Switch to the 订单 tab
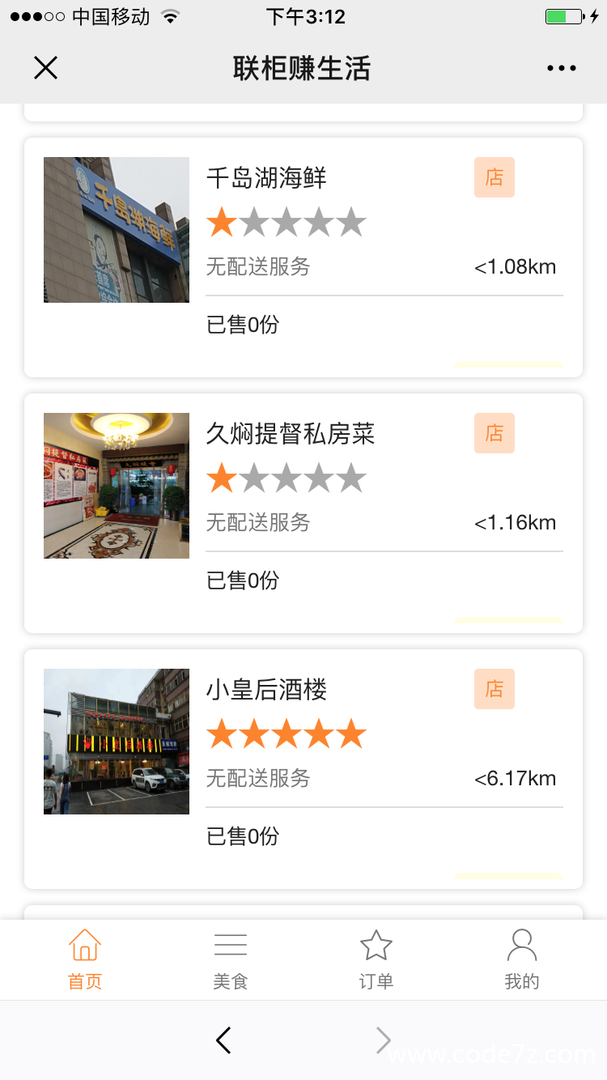Screen dimensions: 607x1080 click(x=376, y=959)
